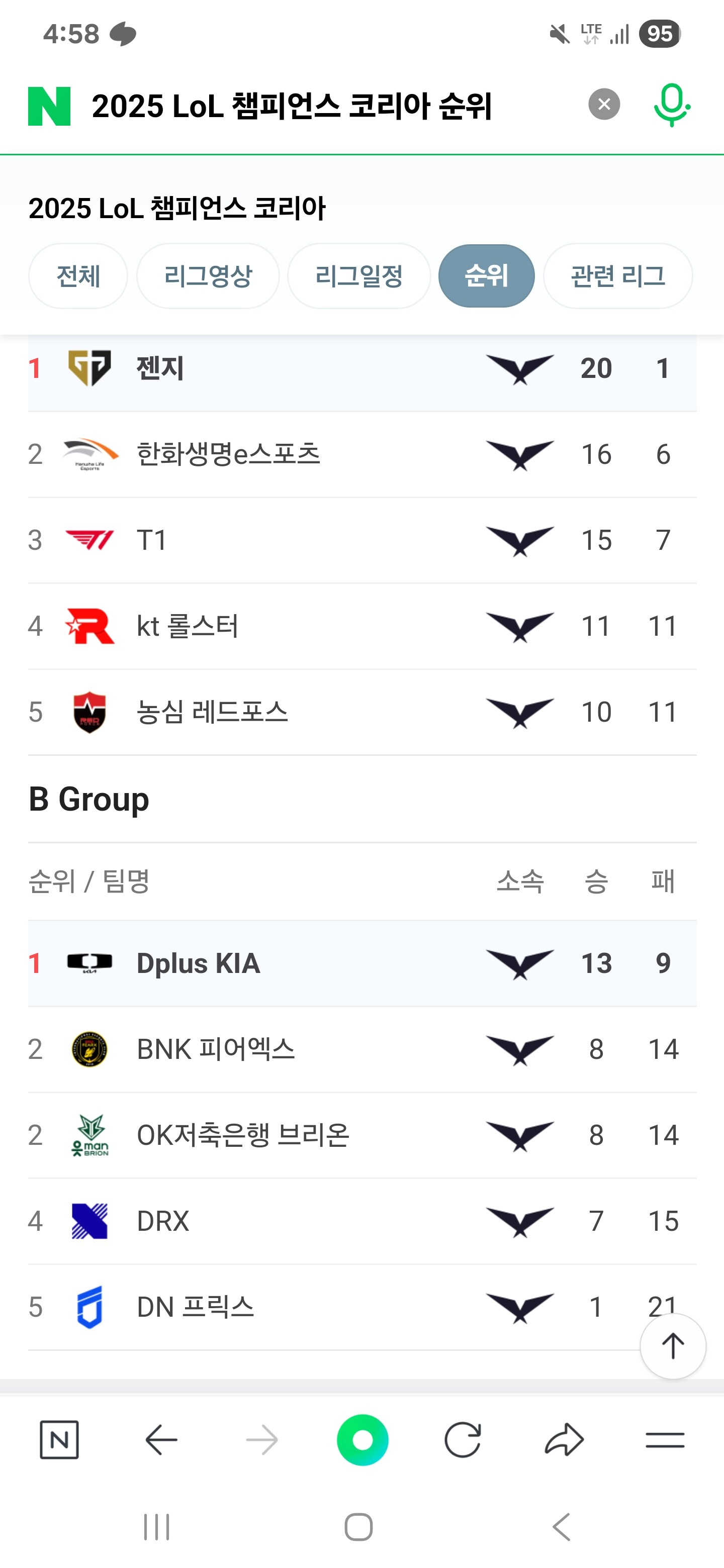Image resolution: width=724 pixels, height=1568 pixels.
Task: Start voice search with the microphone
Action: 671,105
